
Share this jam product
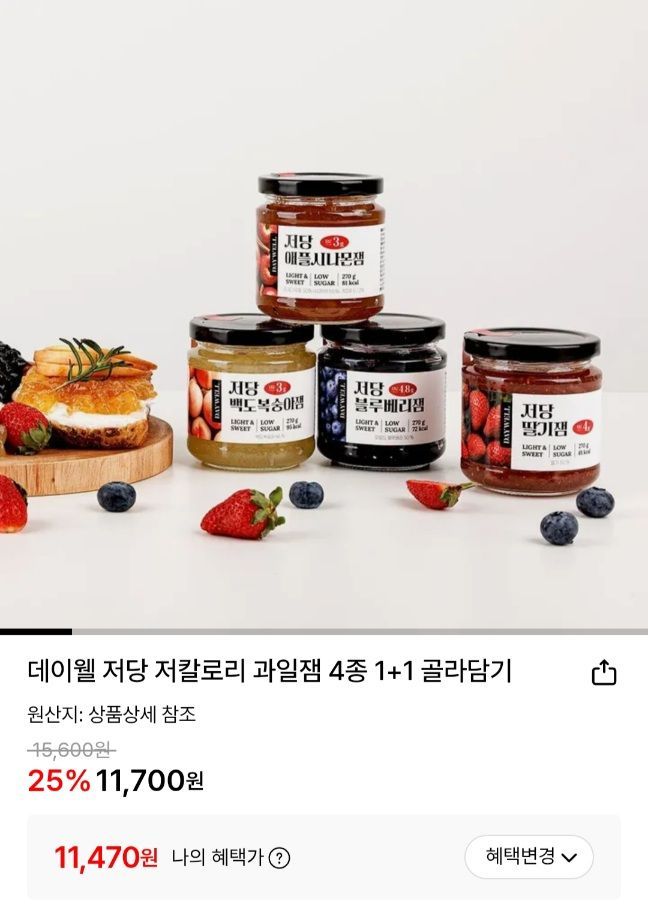point(604,673)
